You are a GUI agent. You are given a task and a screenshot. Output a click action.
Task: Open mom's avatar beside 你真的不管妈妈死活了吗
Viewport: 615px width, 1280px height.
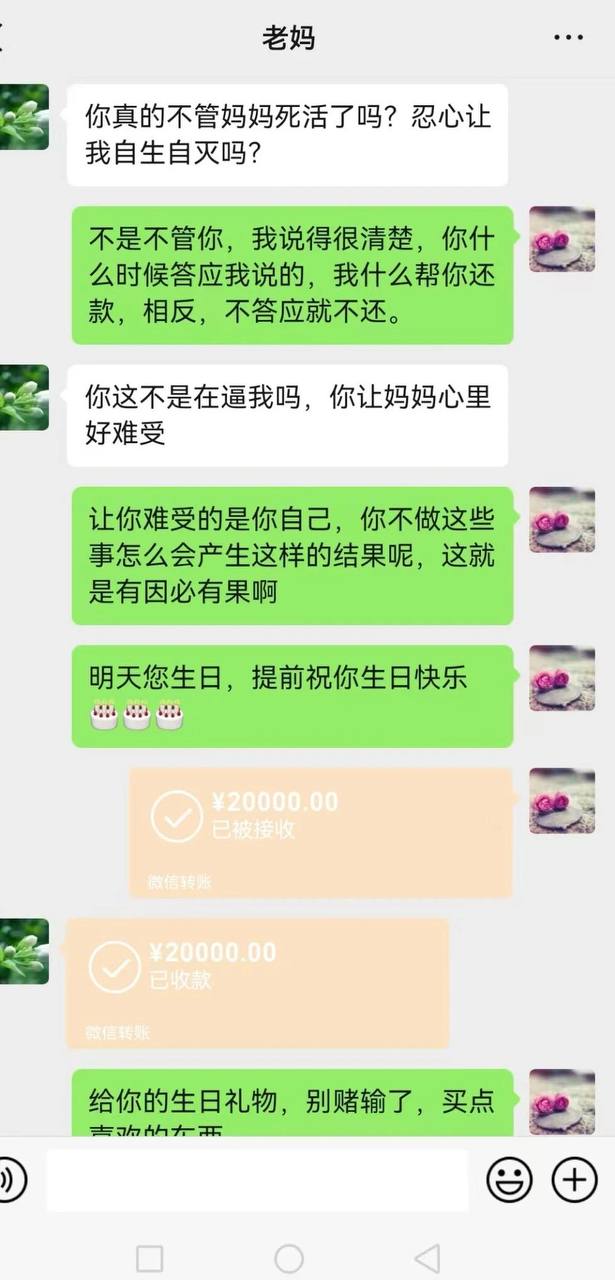24,117
